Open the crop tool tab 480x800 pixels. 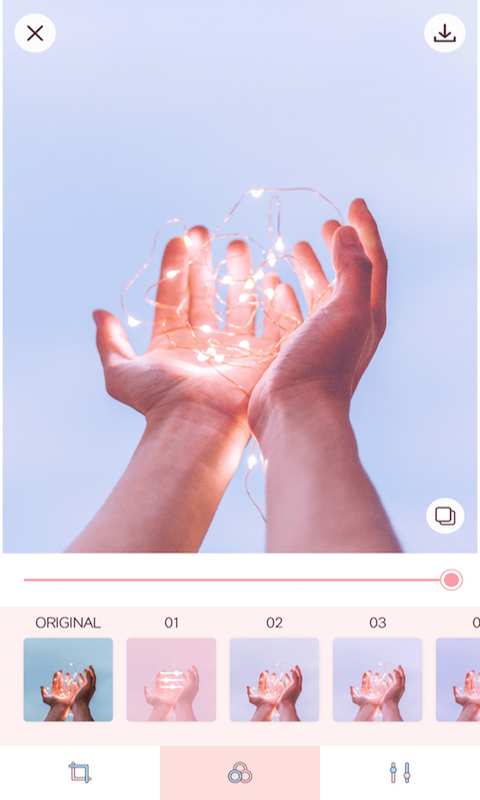80,772
